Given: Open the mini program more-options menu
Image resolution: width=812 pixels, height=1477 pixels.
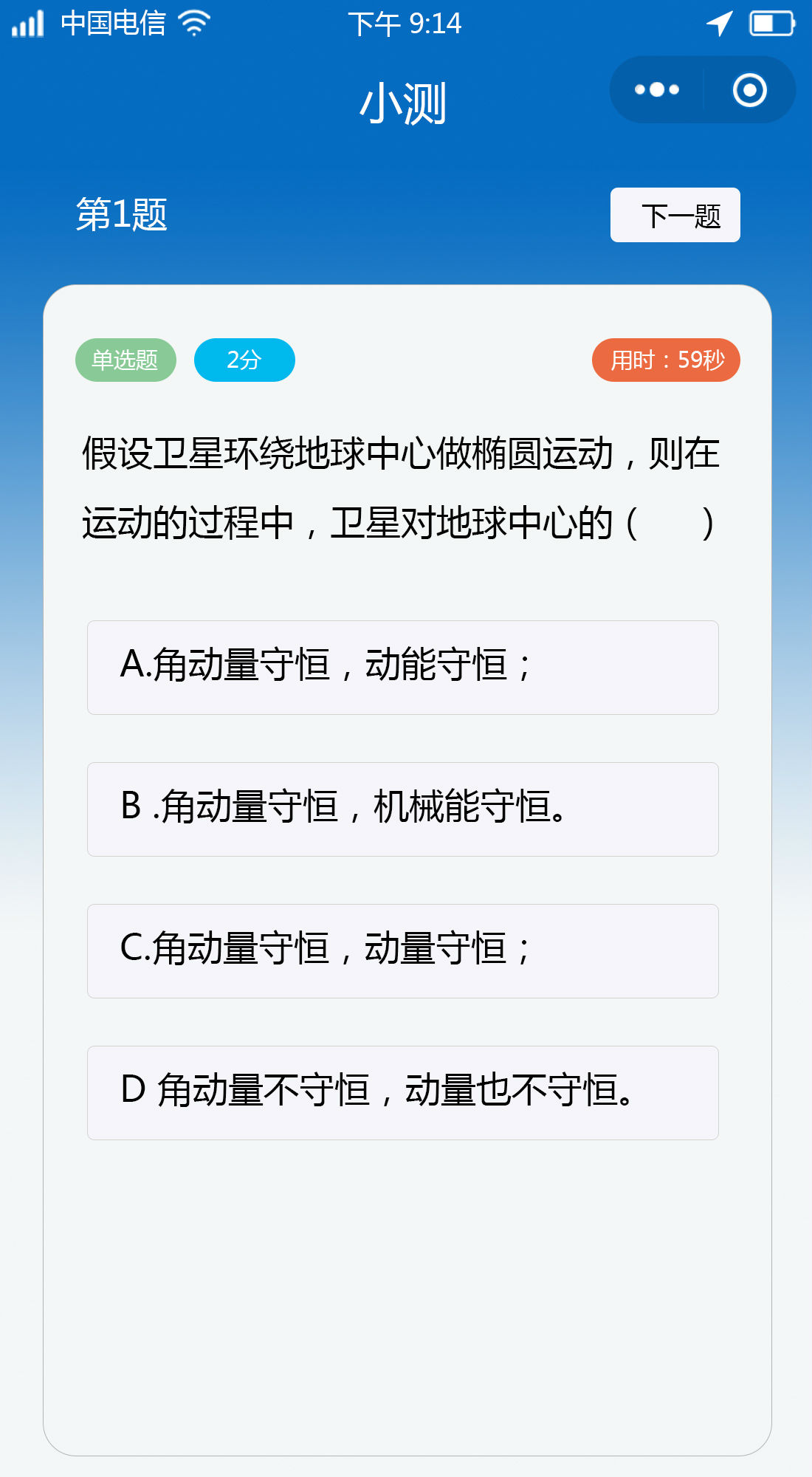Looking at the screenshot, I should pyautogui.click(x=656, y=90).
